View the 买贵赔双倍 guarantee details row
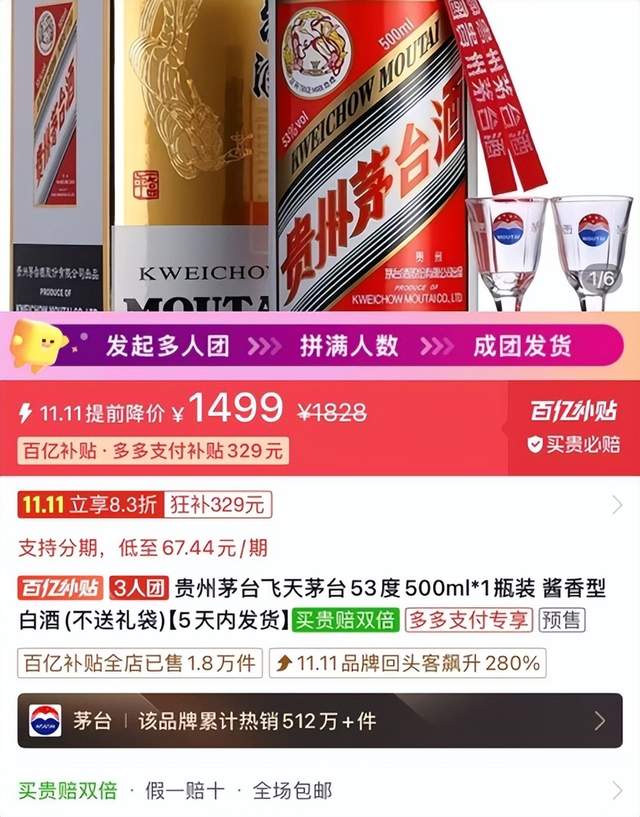The height and width of the screenshot is (817, 640). 320,791
